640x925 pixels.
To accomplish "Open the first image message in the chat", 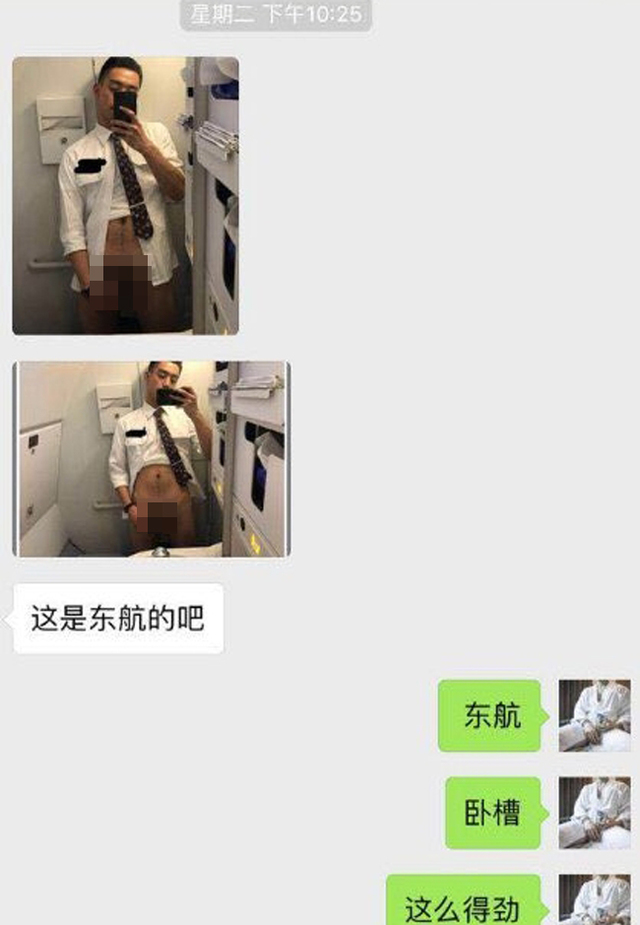I will [x=125, y=195].
